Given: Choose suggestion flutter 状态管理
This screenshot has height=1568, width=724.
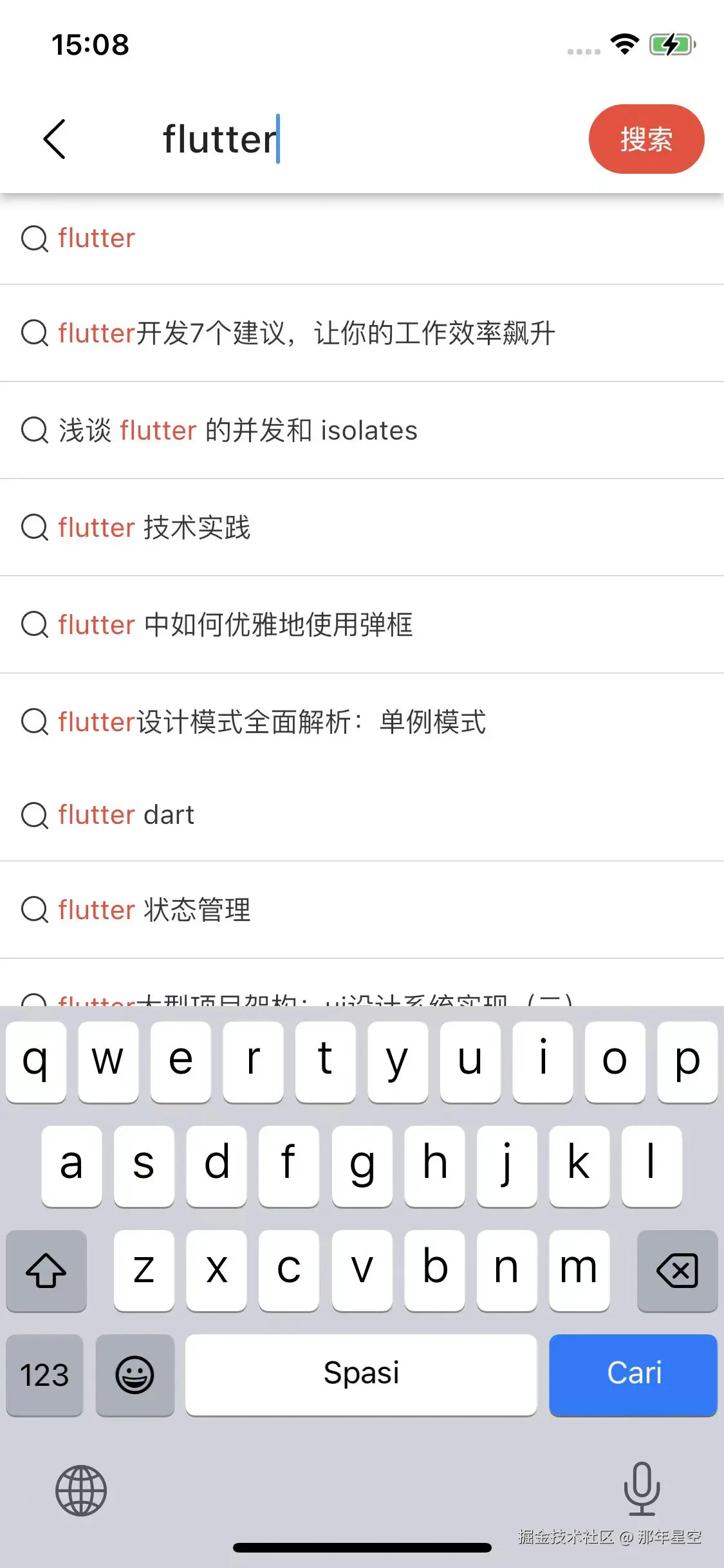Looking at the screenshot, I should tap(154, 910).
